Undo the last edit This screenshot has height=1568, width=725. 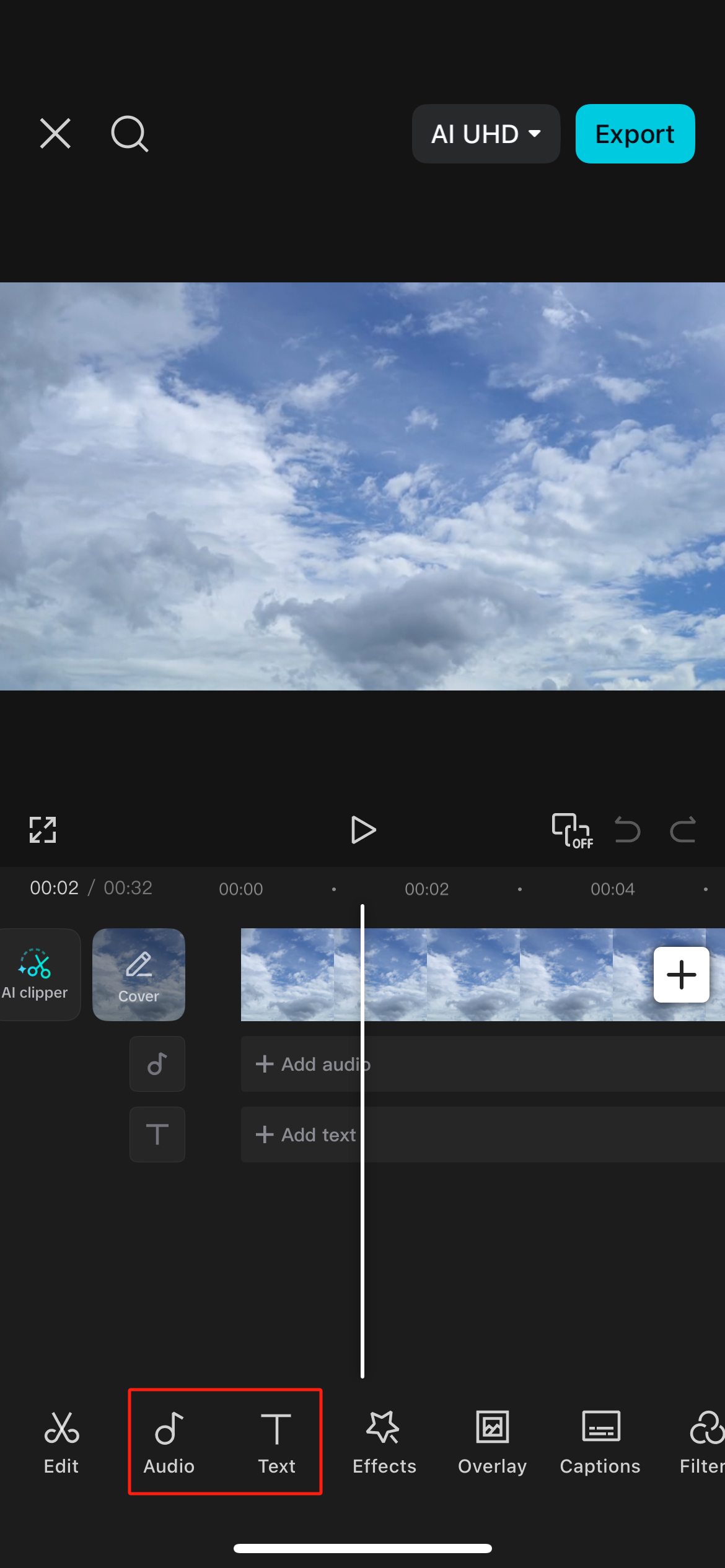[x=627, y=830]
